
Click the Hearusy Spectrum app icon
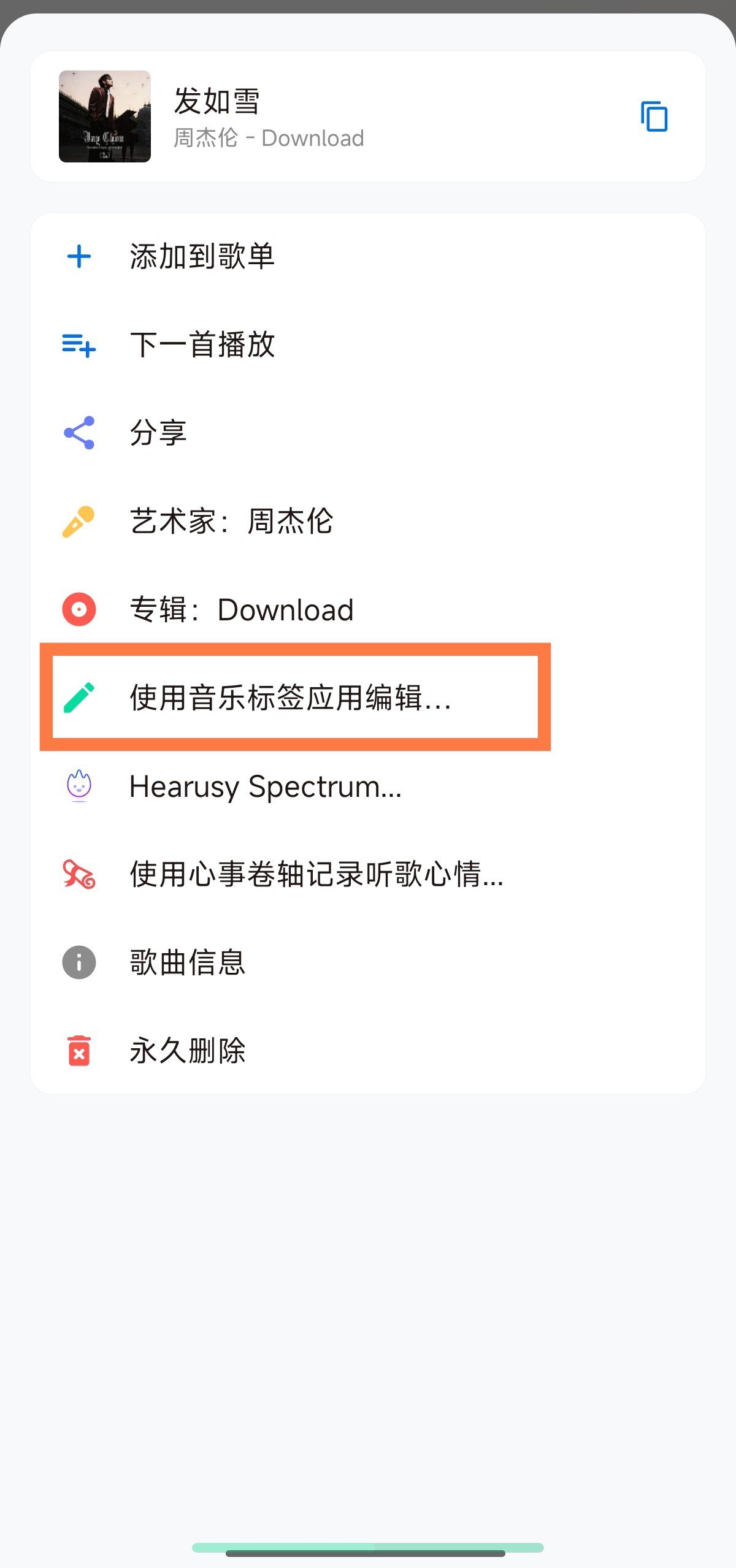[78, 786]
